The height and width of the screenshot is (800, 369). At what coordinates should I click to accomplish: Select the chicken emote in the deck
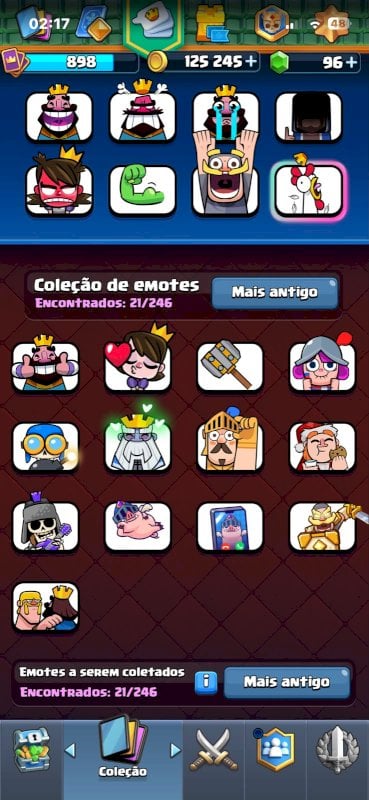[x=308, y=187]
